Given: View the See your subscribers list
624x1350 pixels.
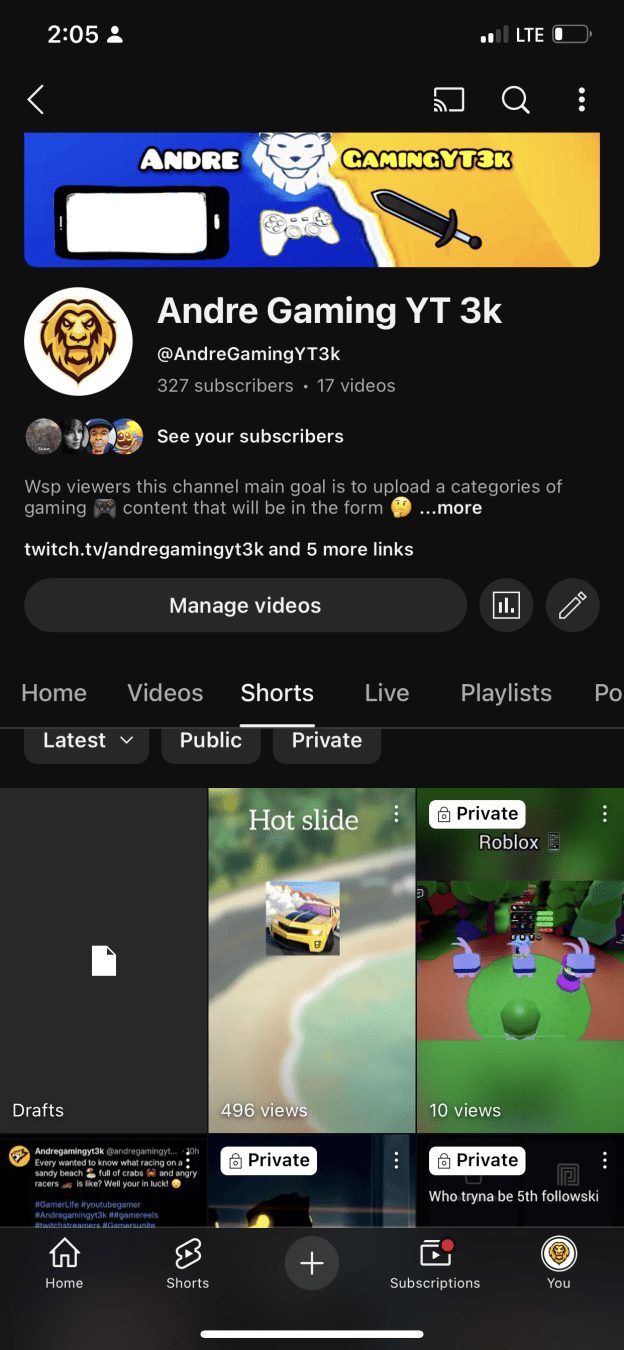Looking at the screenshot, I should 250,436.
